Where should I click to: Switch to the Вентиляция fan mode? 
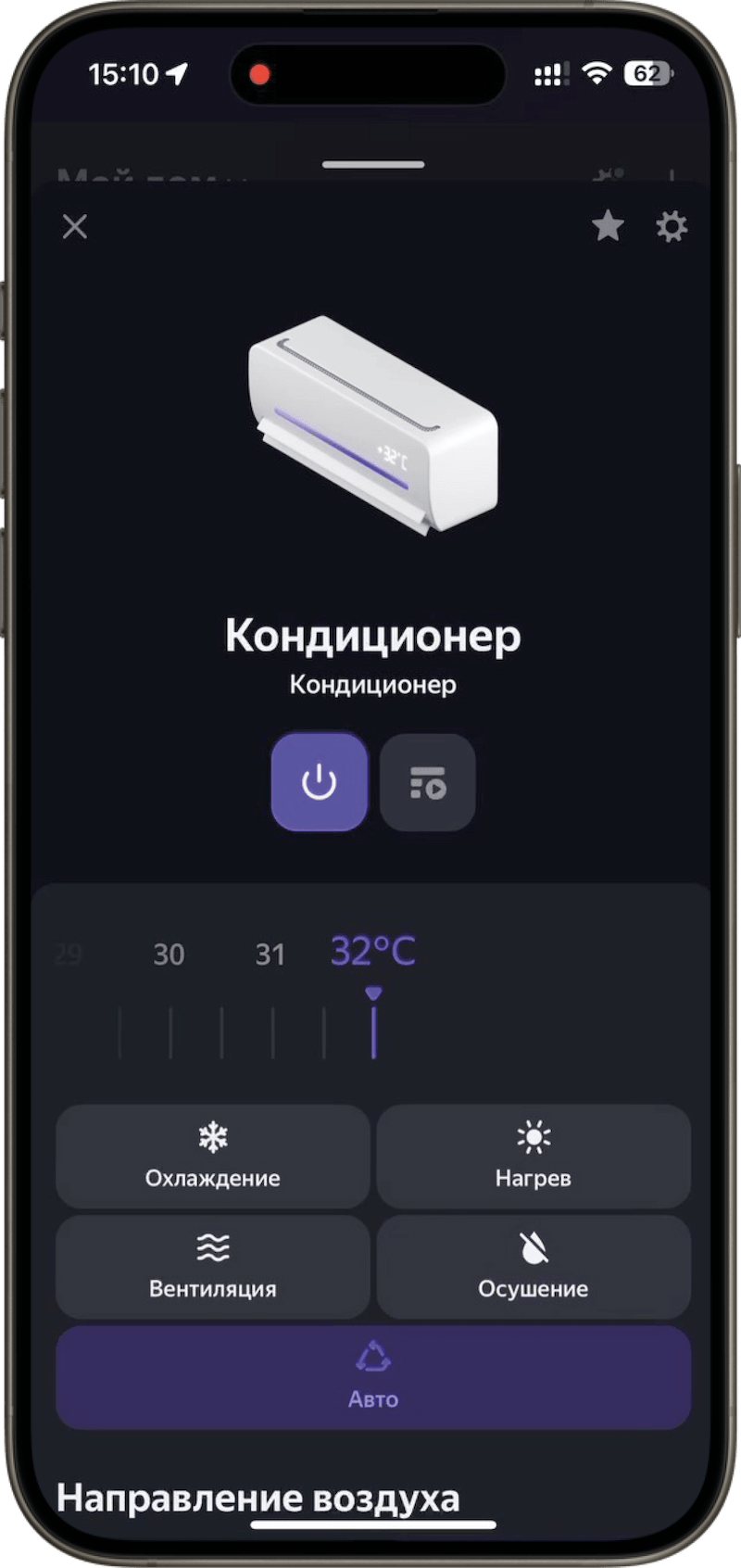[213, 1267]
